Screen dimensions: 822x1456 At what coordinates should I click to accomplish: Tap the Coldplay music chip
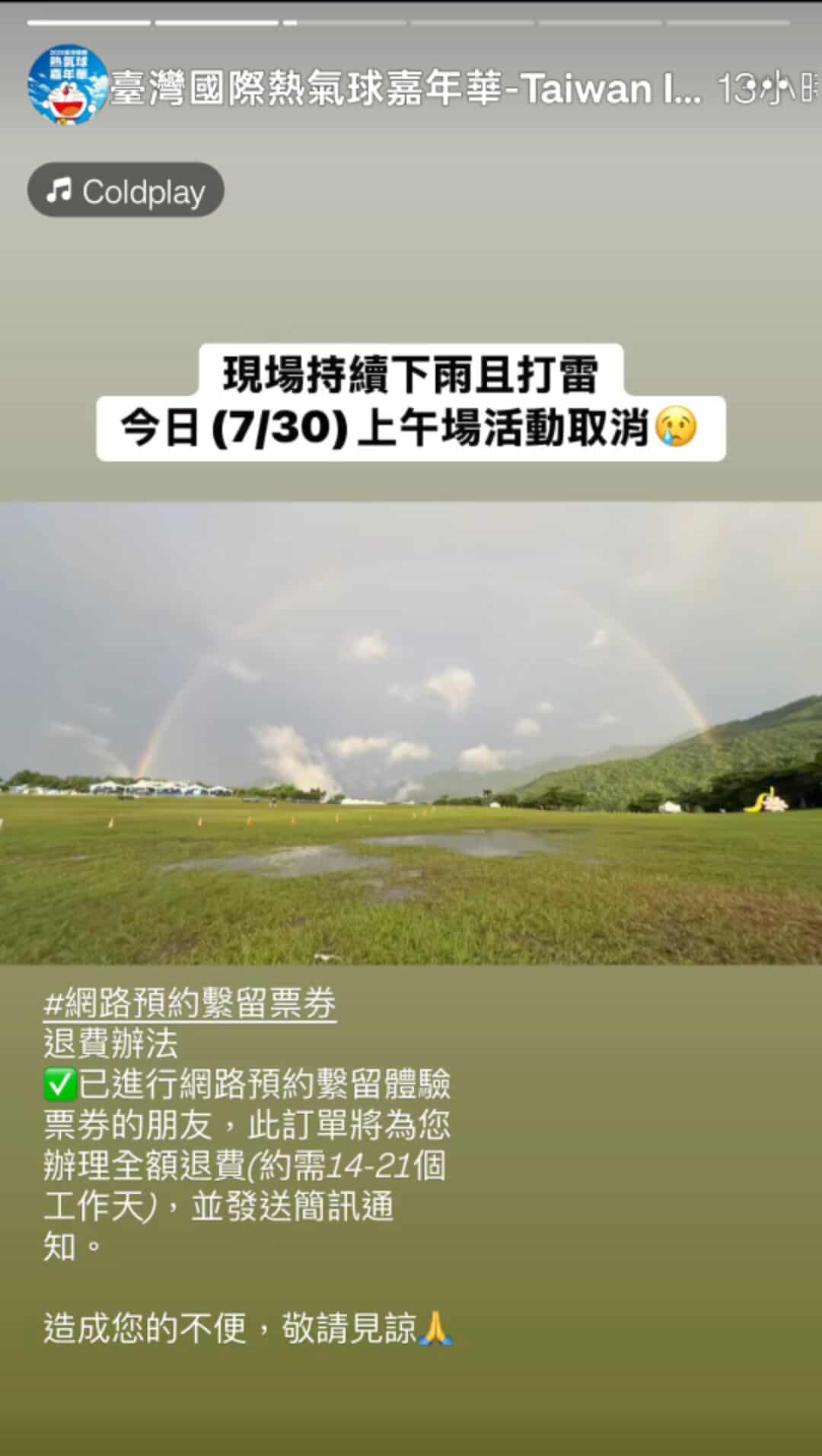coord(126,190)
